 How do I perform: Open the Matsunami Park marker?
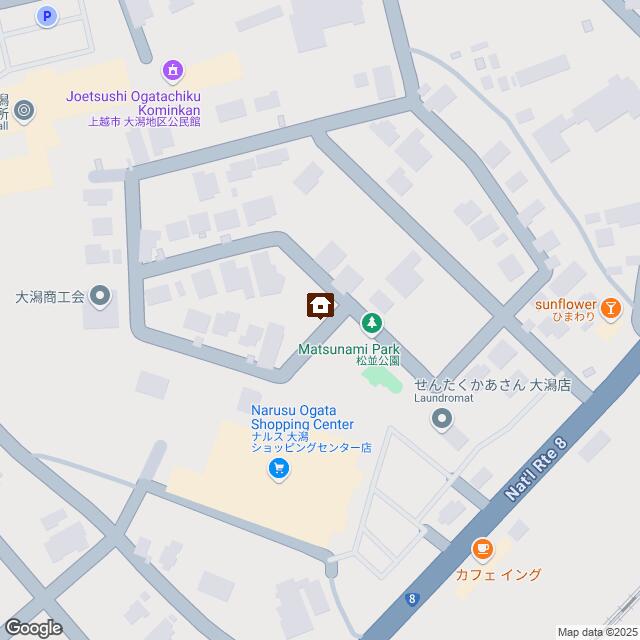tap(372, 323)
